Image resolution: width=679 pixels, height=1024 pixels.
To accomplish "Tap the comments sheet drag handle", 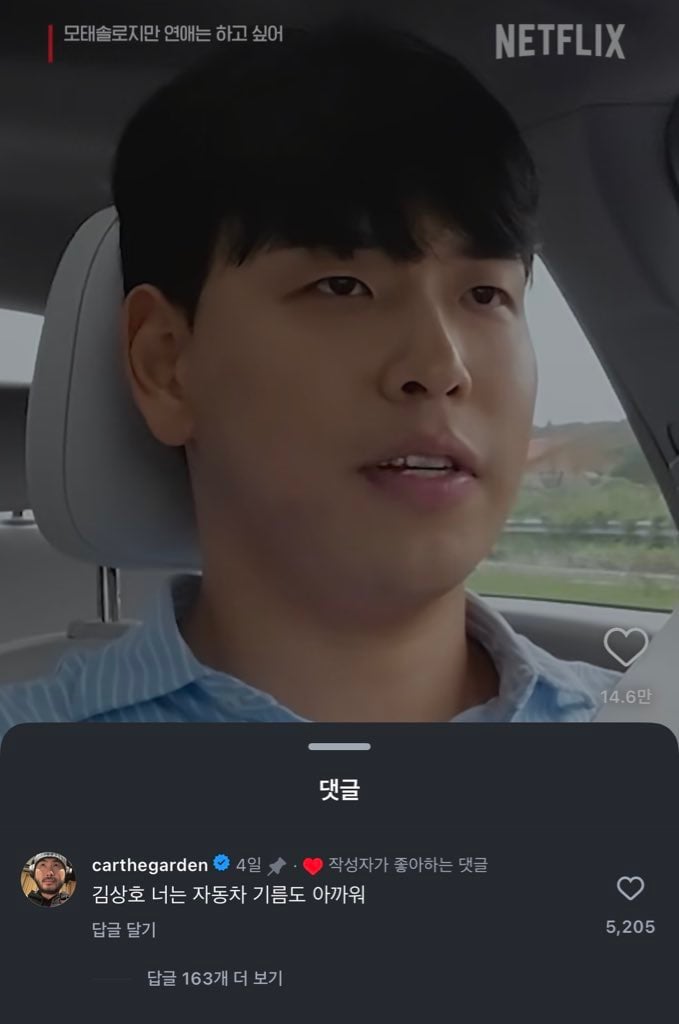I will (x=339, y=746).
